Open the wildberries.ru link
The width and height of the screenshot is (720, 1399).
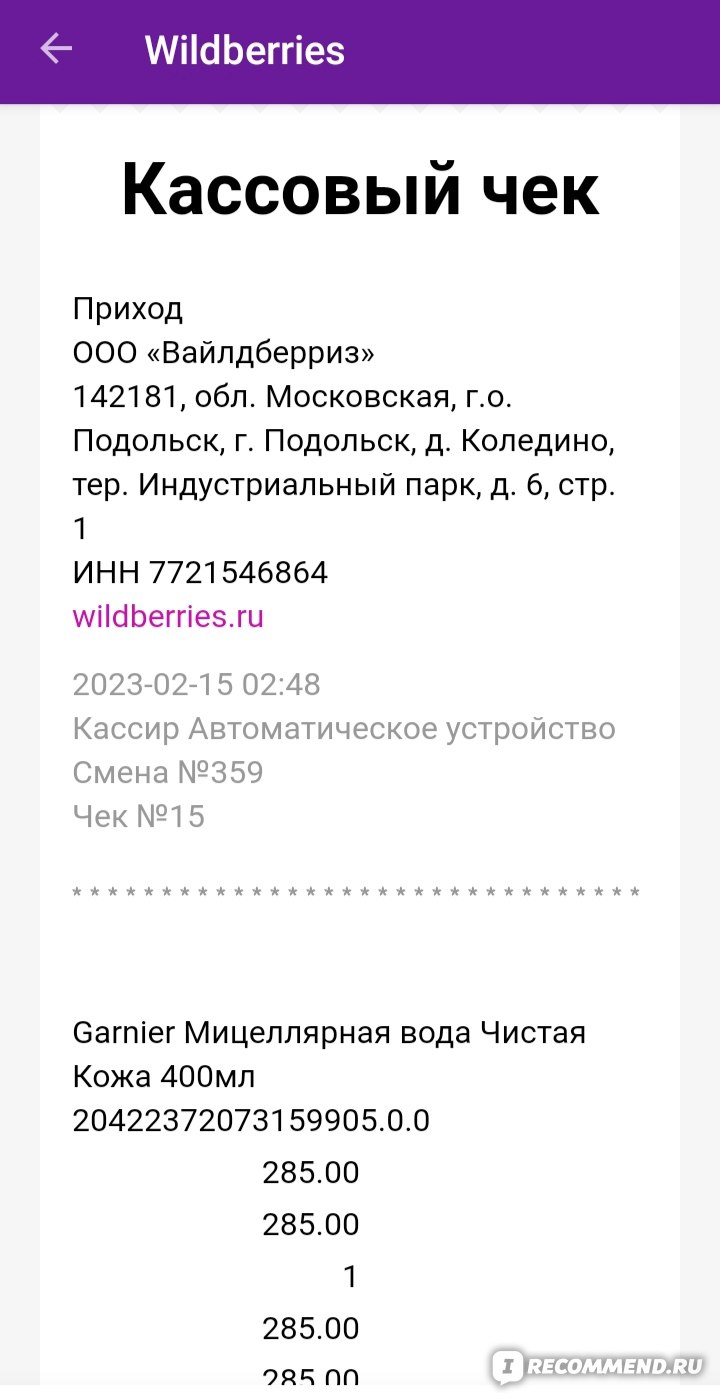168,616
